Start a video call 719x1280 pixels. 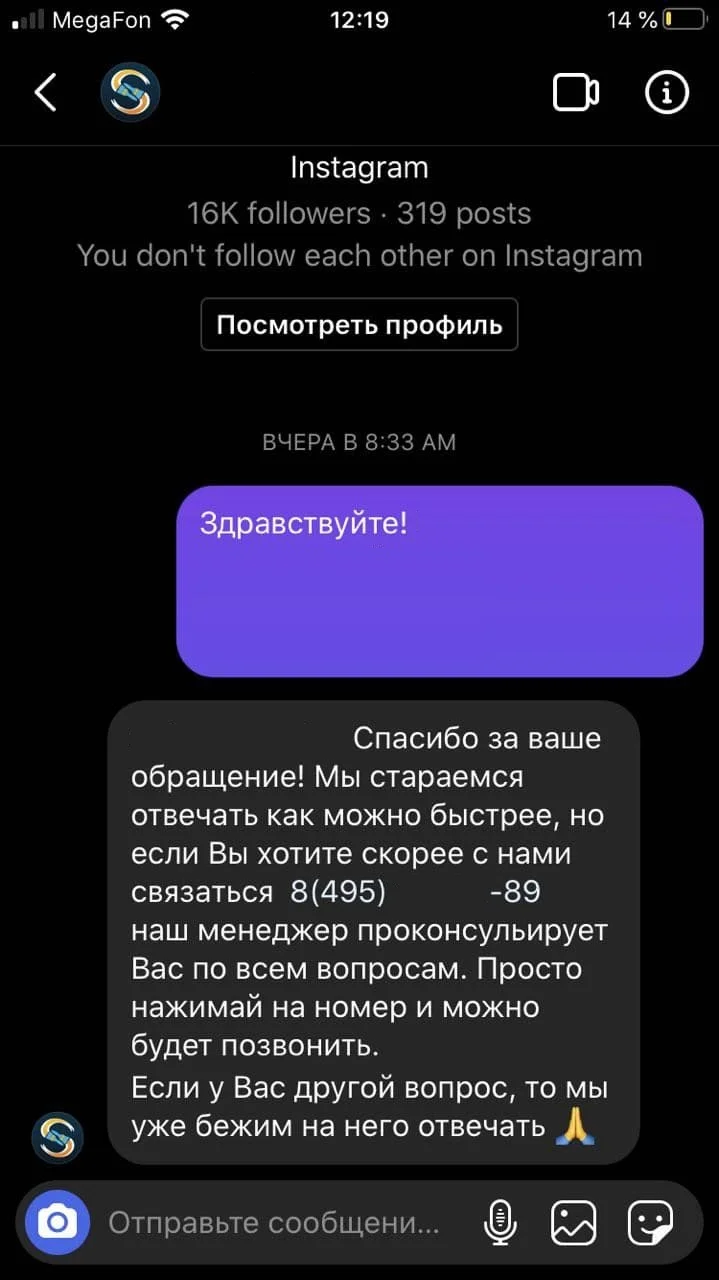pos(576,93)
